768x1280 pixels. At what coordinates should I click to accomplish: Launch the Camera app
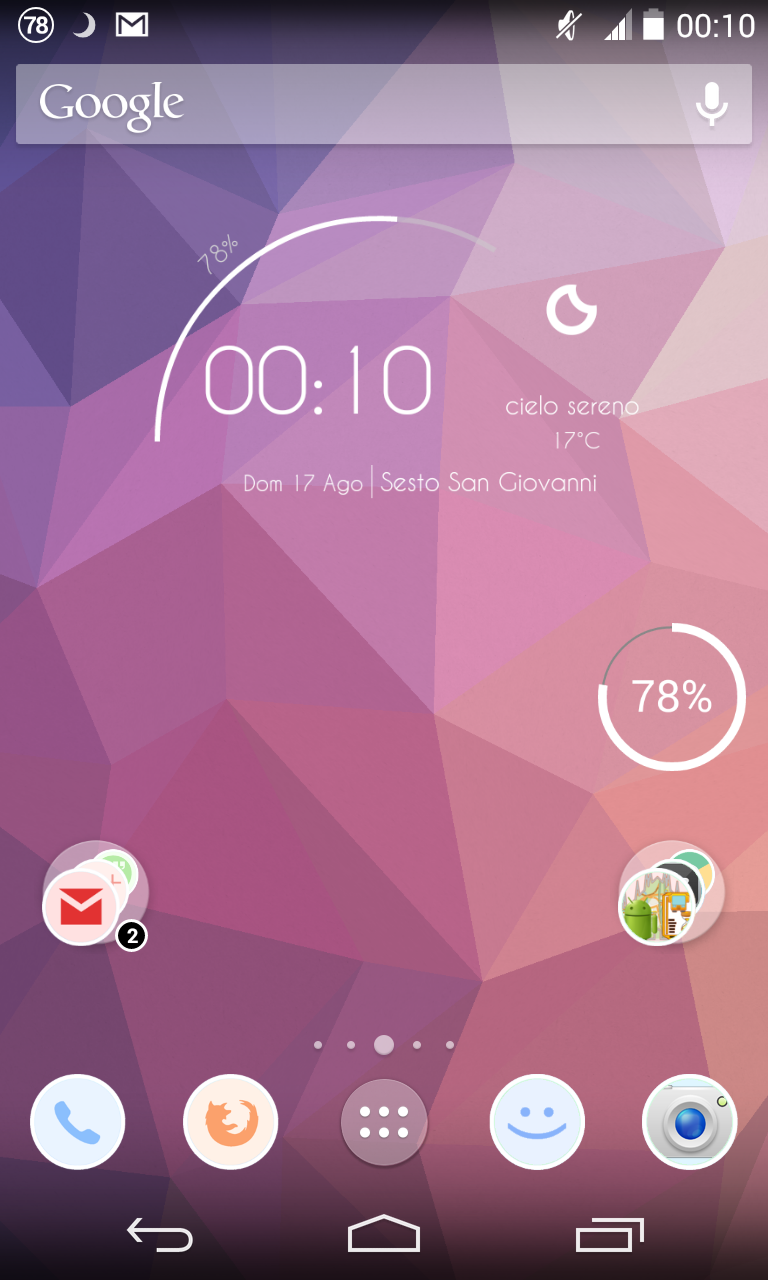690,1122
